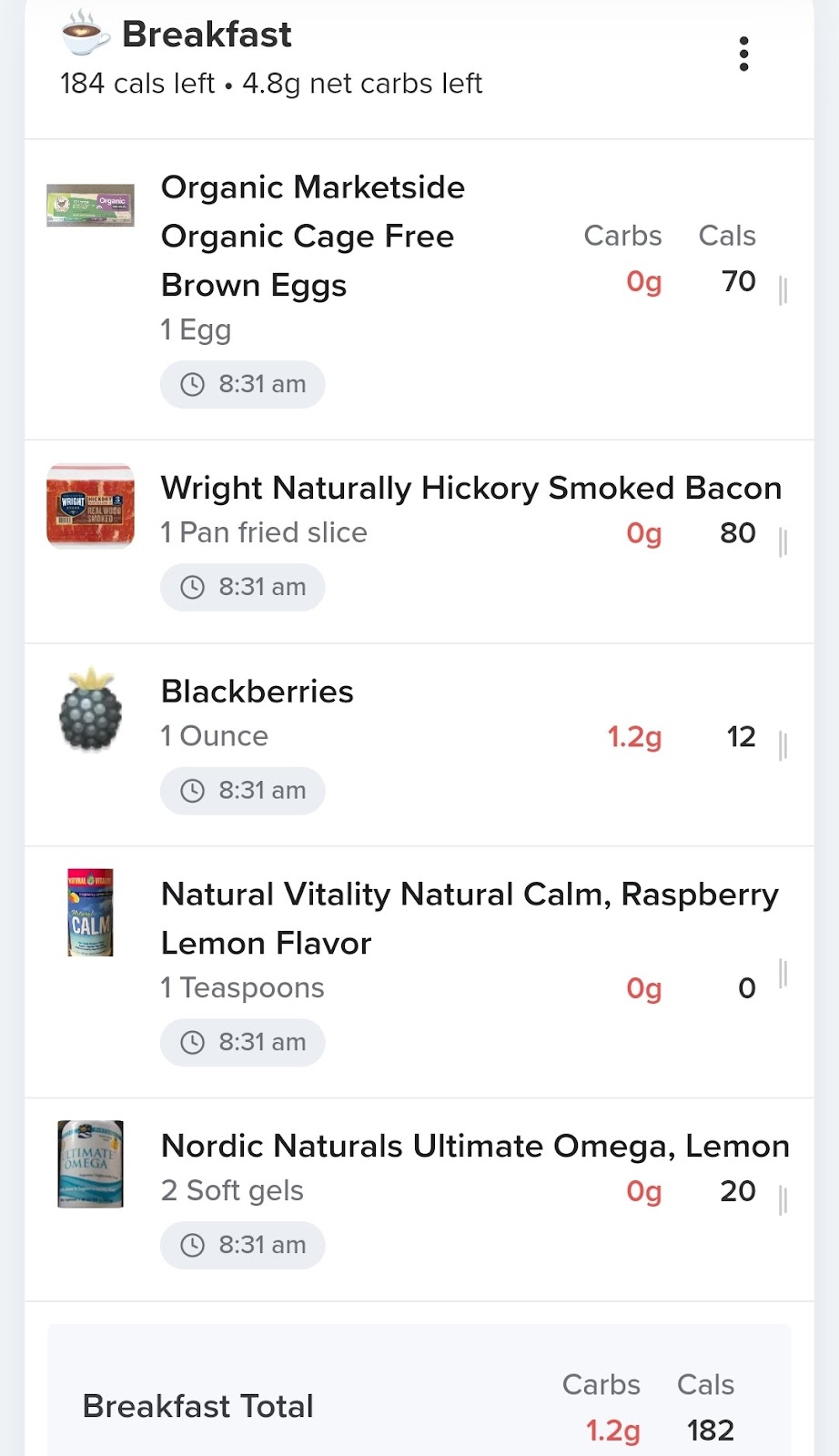
Task: Open the Nordic Naturals Ultimate Omega entry
Action: point(419,1199)
